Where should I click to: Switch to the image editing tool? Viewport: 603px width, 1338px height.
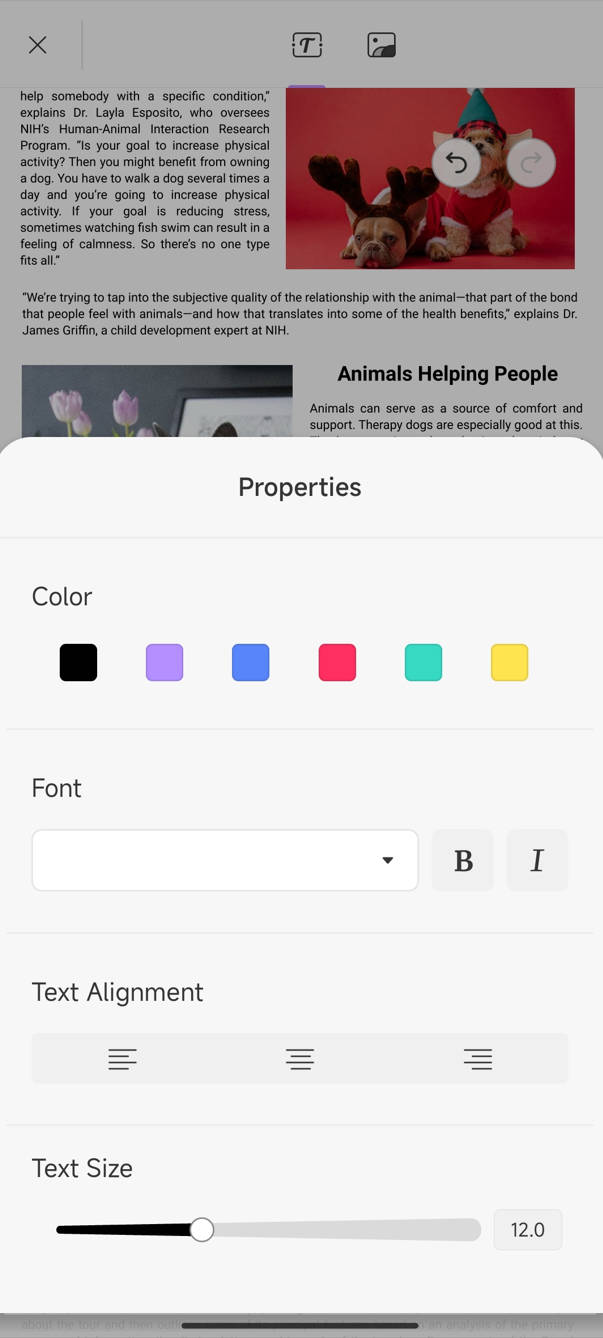click(x=381, y=45)
